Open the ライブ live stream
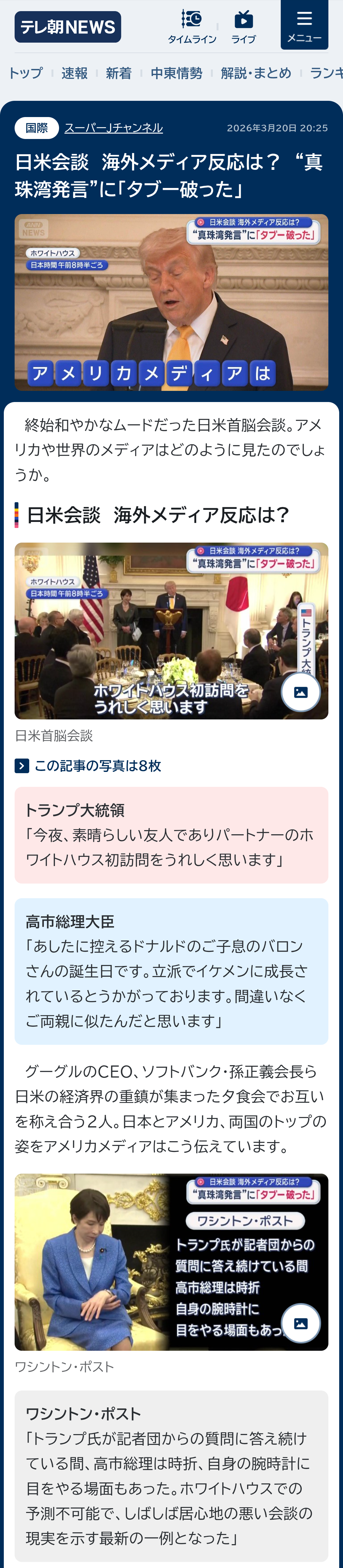Image resolution: width=343 pixels, height=1568 pixels. (x=243, y=27)
